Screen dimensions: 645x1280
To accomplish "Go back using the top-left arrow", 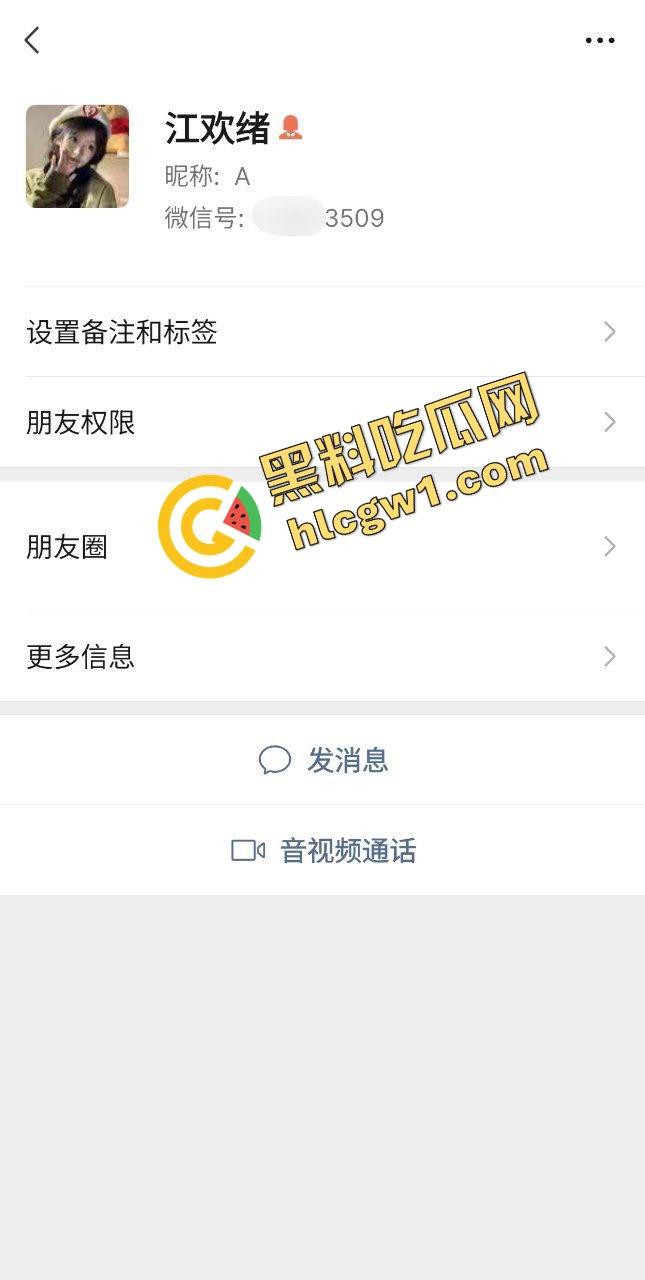I will point(32,40).
